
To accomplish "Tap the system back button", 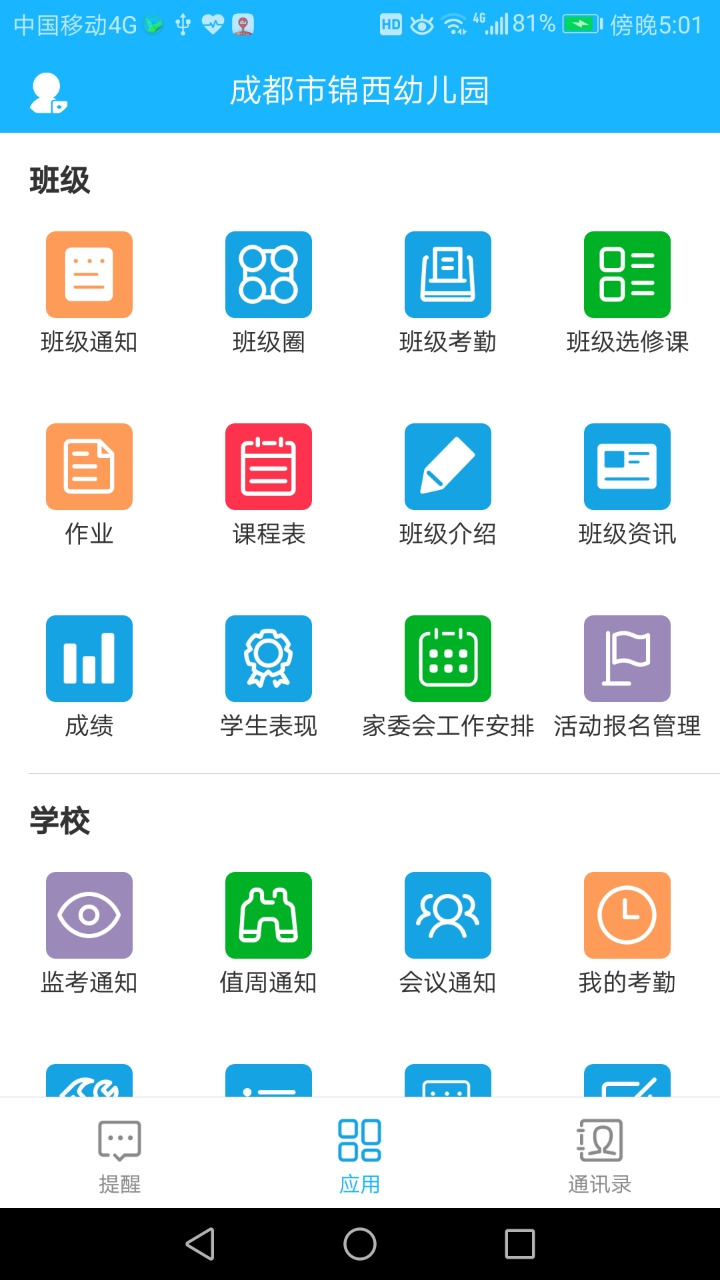I will [200, 1244].
